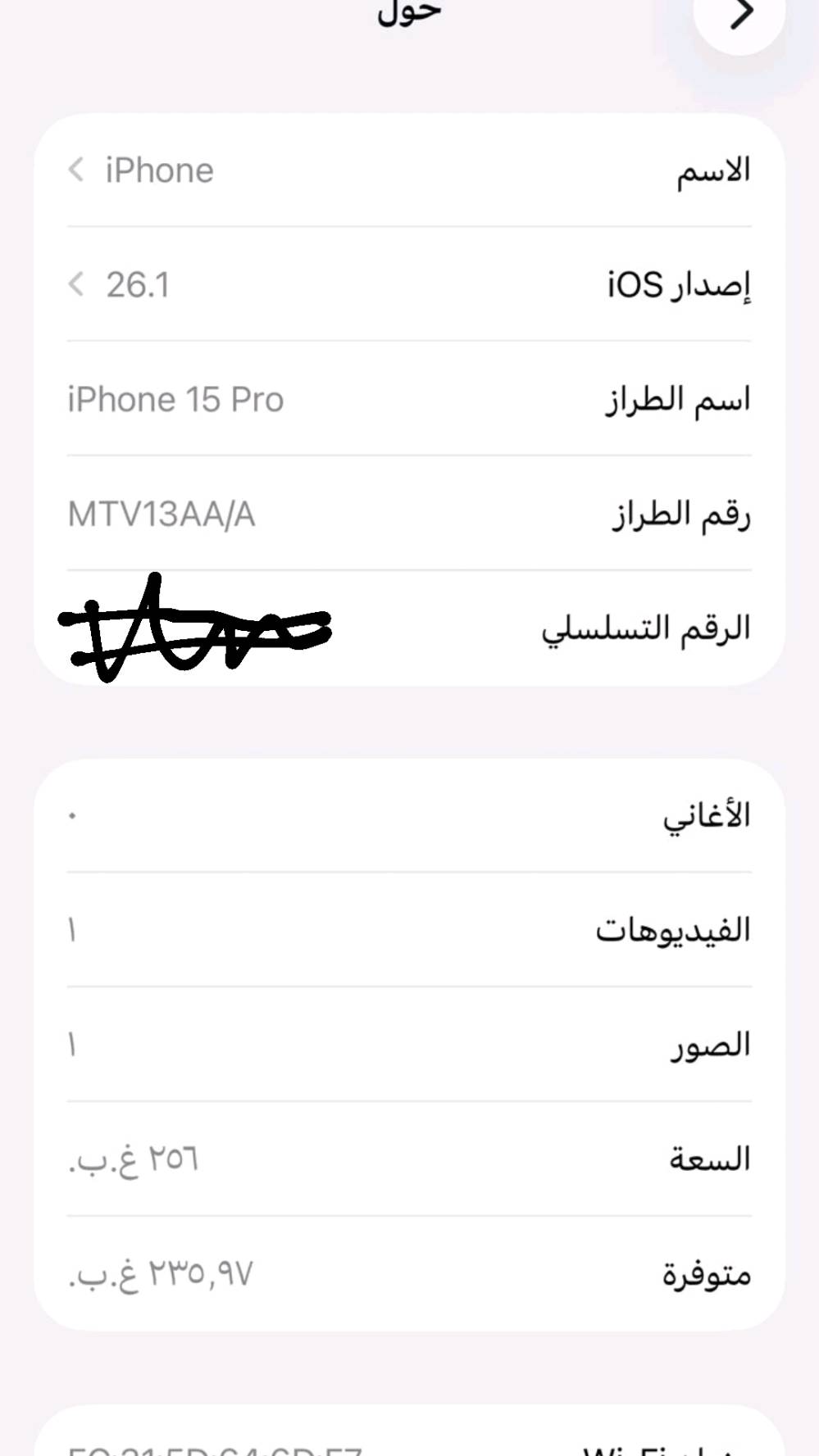The image size is (819, 1456).
Task: Select the iPhone name value text
Action: point(160,170)
